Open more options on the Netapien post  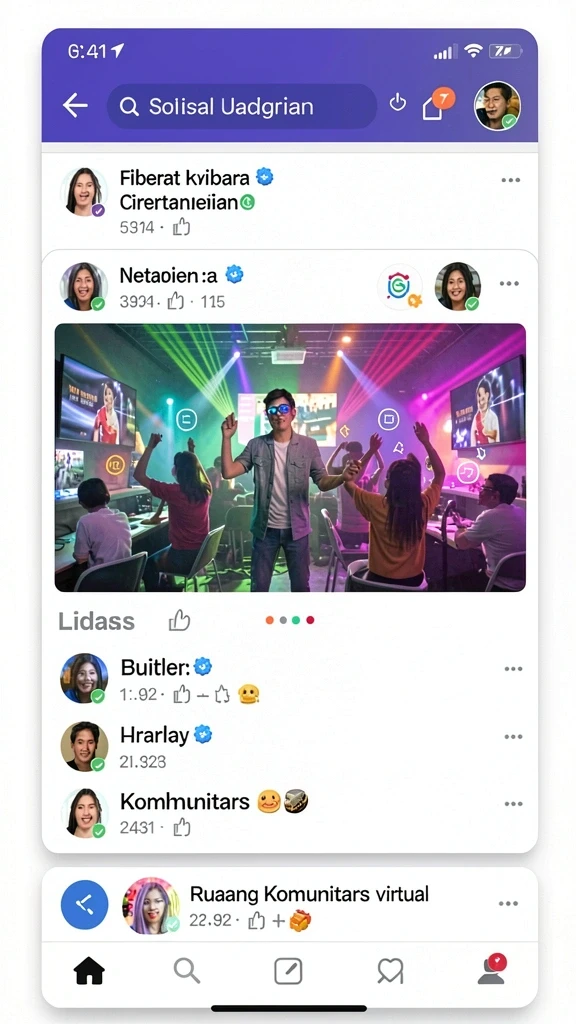point(509,283)
